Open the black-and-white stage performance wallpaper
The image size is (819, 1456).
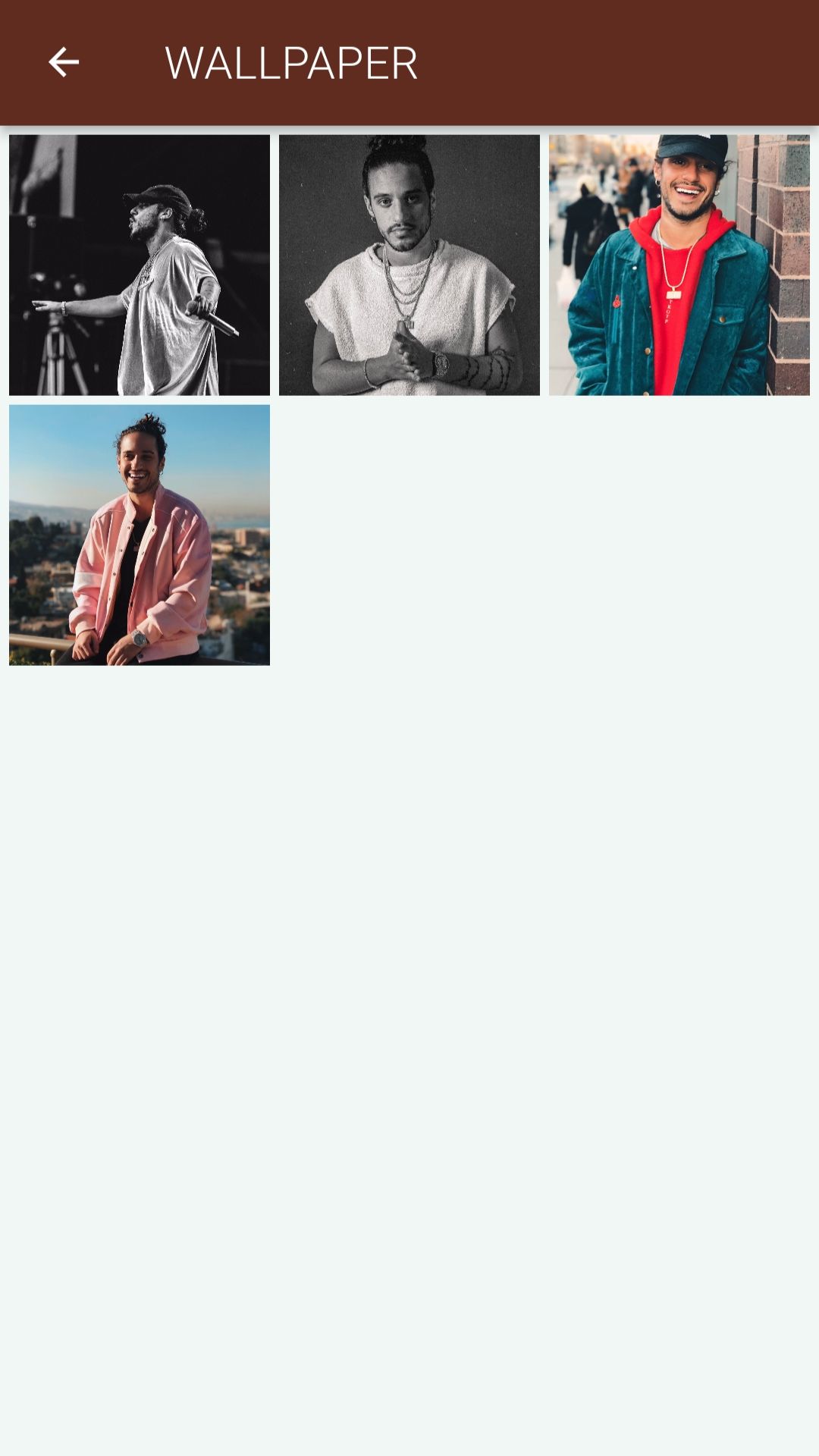[140, 265]
